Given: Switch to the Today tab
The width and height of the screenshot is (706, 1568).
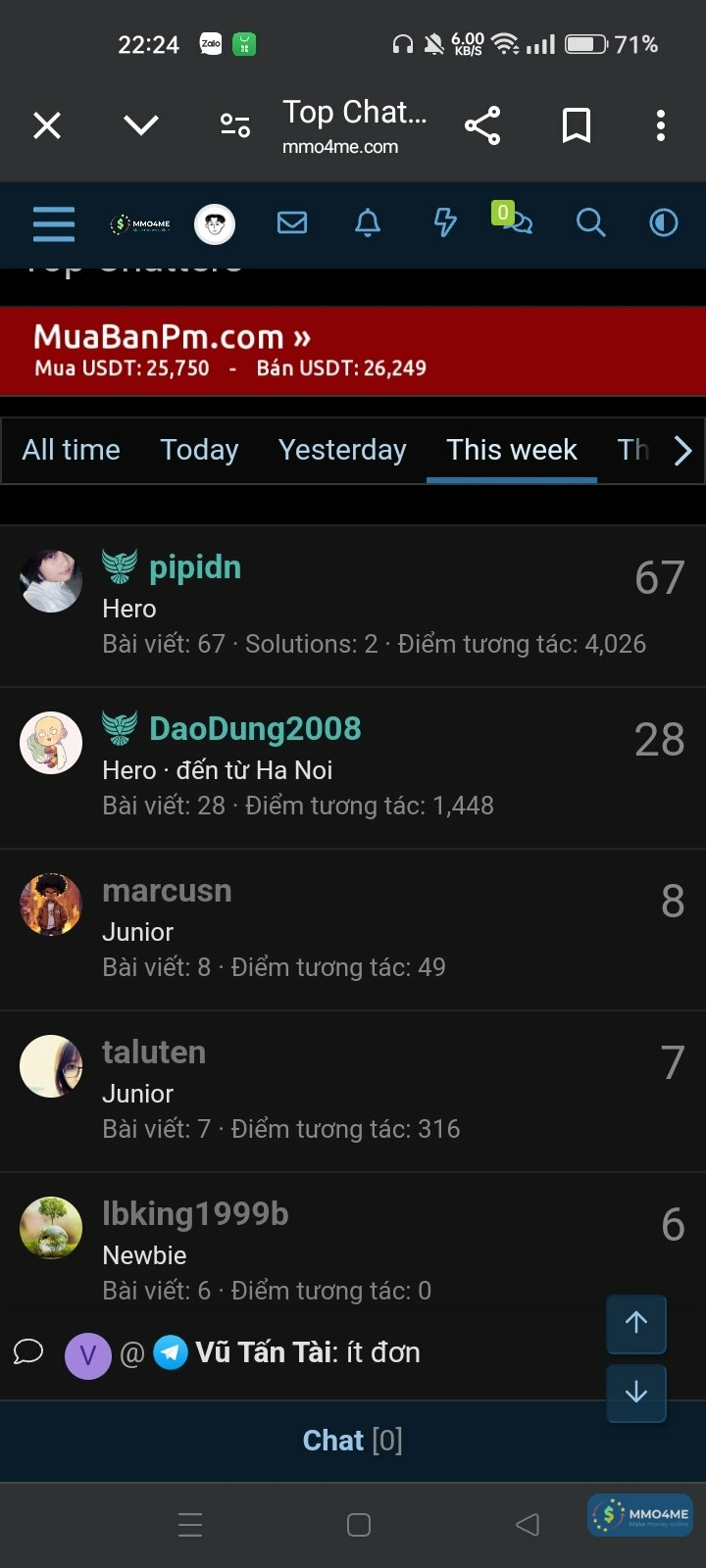Looking at the screenshot, I should pyautogui.click(x=199, y=450).
